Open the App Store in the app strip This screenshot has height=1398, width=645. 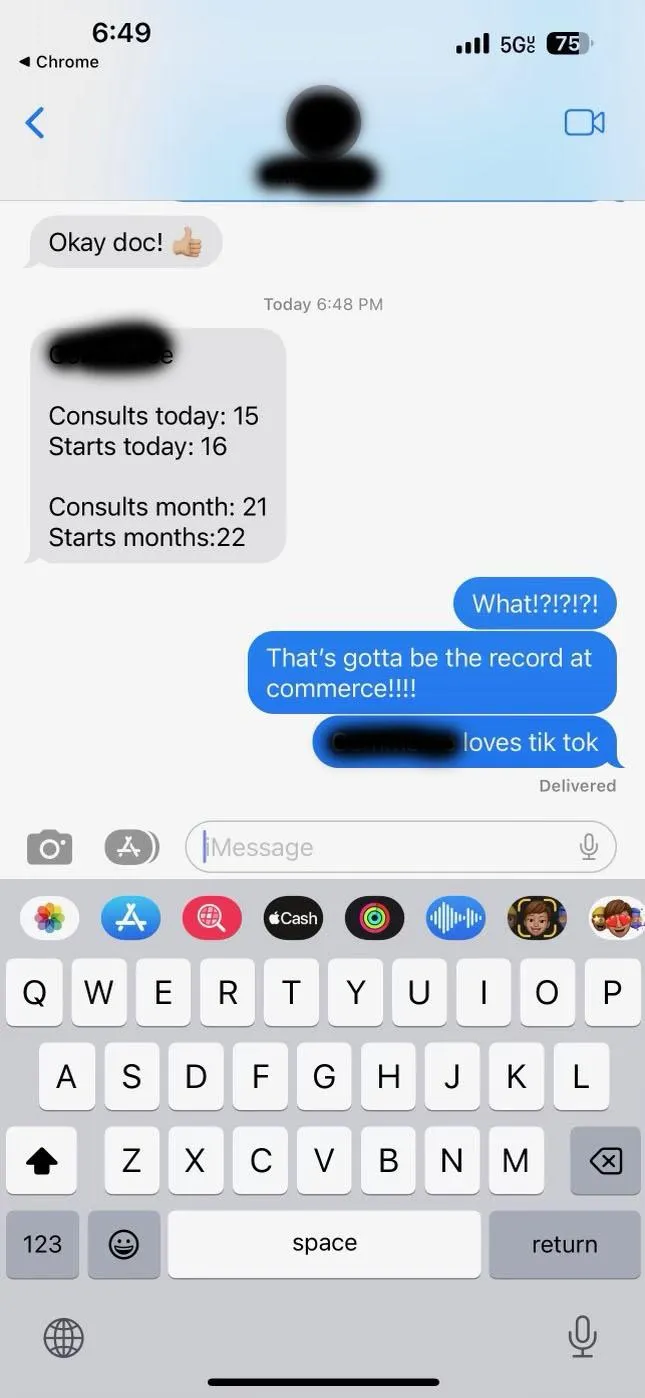tap(131, 917)
